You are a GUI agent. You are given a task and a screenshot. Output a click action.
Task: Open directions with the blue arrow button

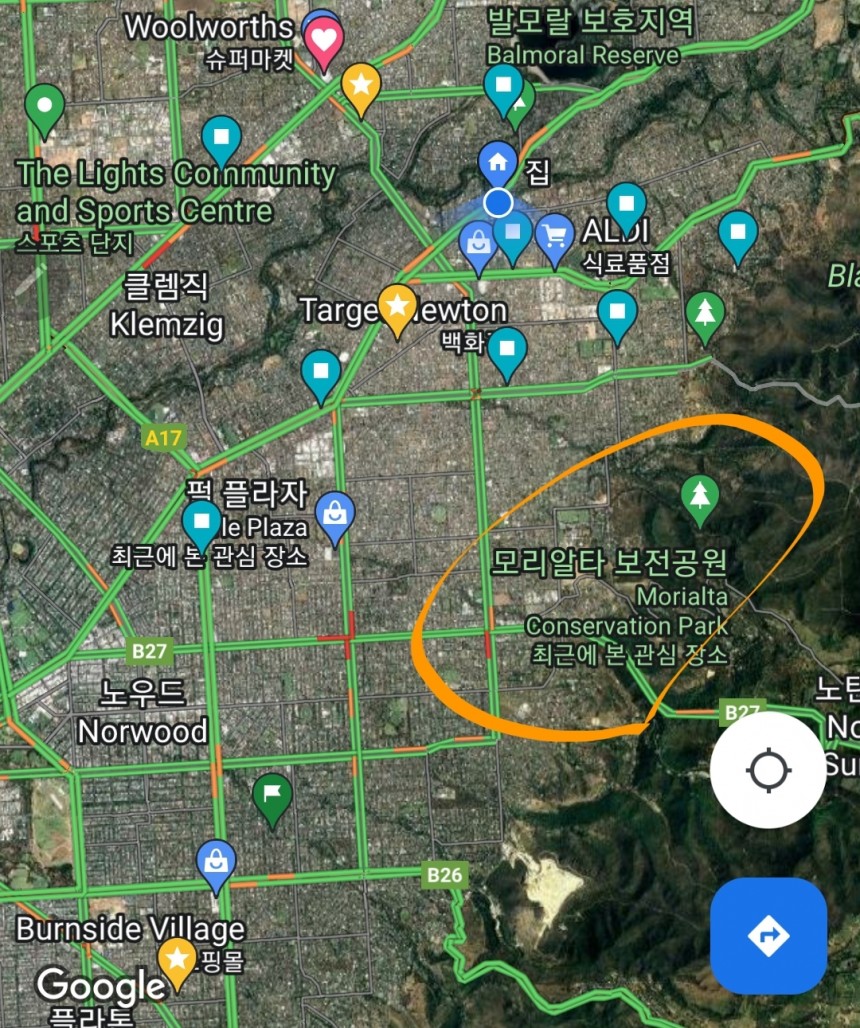[x=768, y=935]
